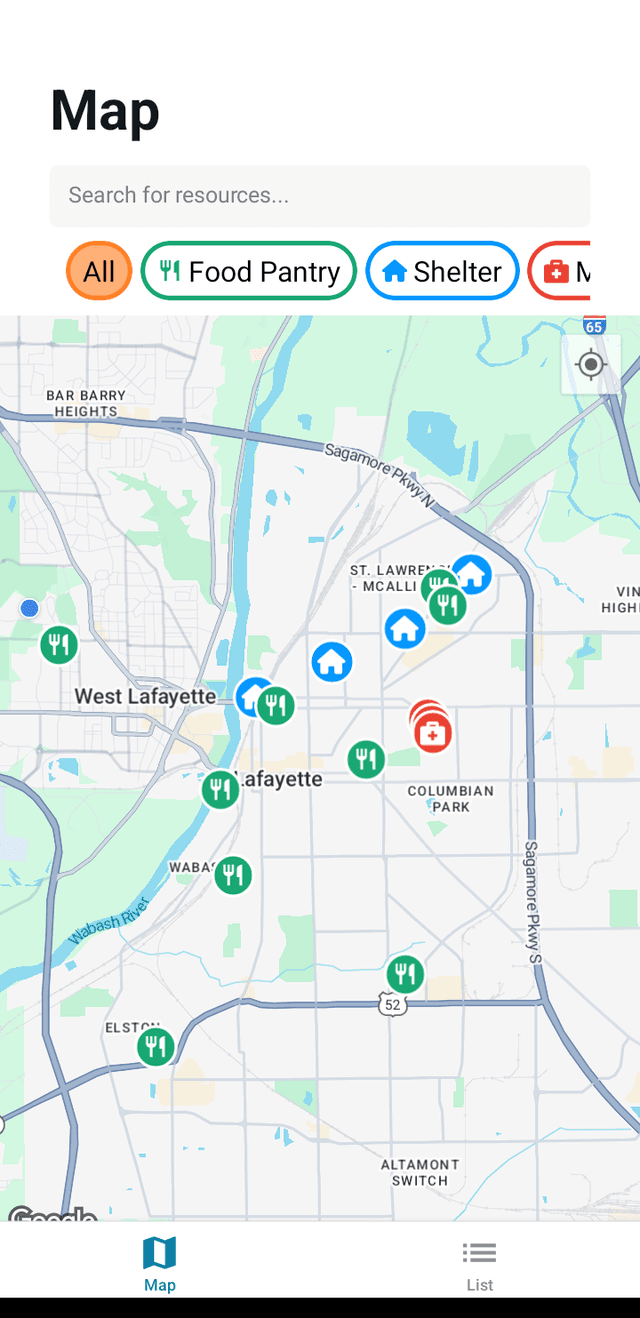The width and height of the screenshot is (640, 1318).
Task: Tap the search for resources field
Action: point(320,196)
